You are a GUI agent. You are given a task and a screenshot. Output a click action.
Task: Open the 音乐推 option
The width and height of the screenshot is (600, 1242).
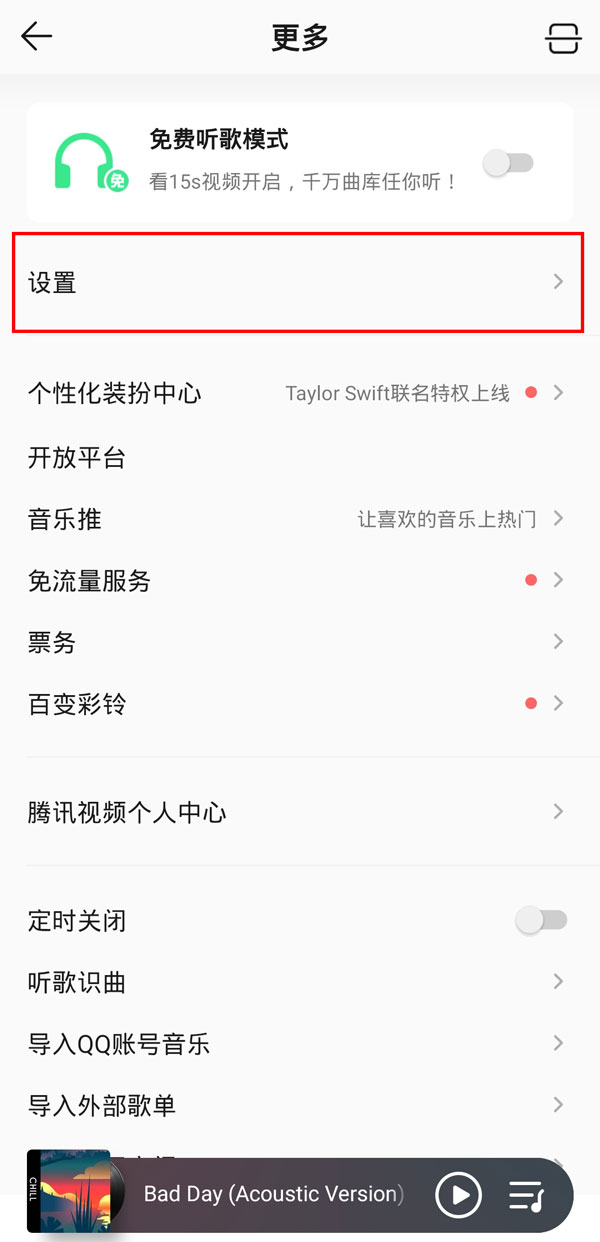tap(297, 519)
